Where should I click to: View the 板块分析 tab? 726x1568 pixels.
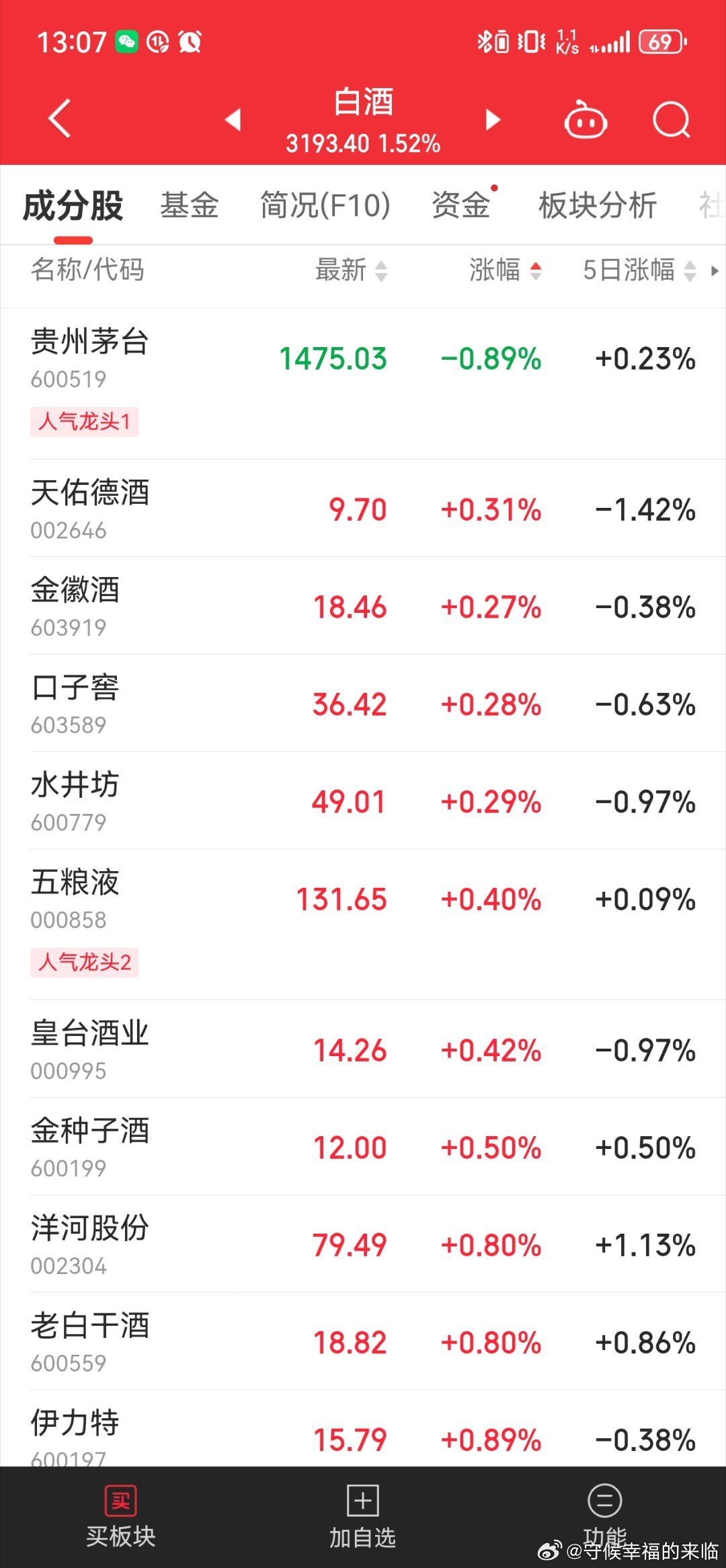click(x=597, y=205)
